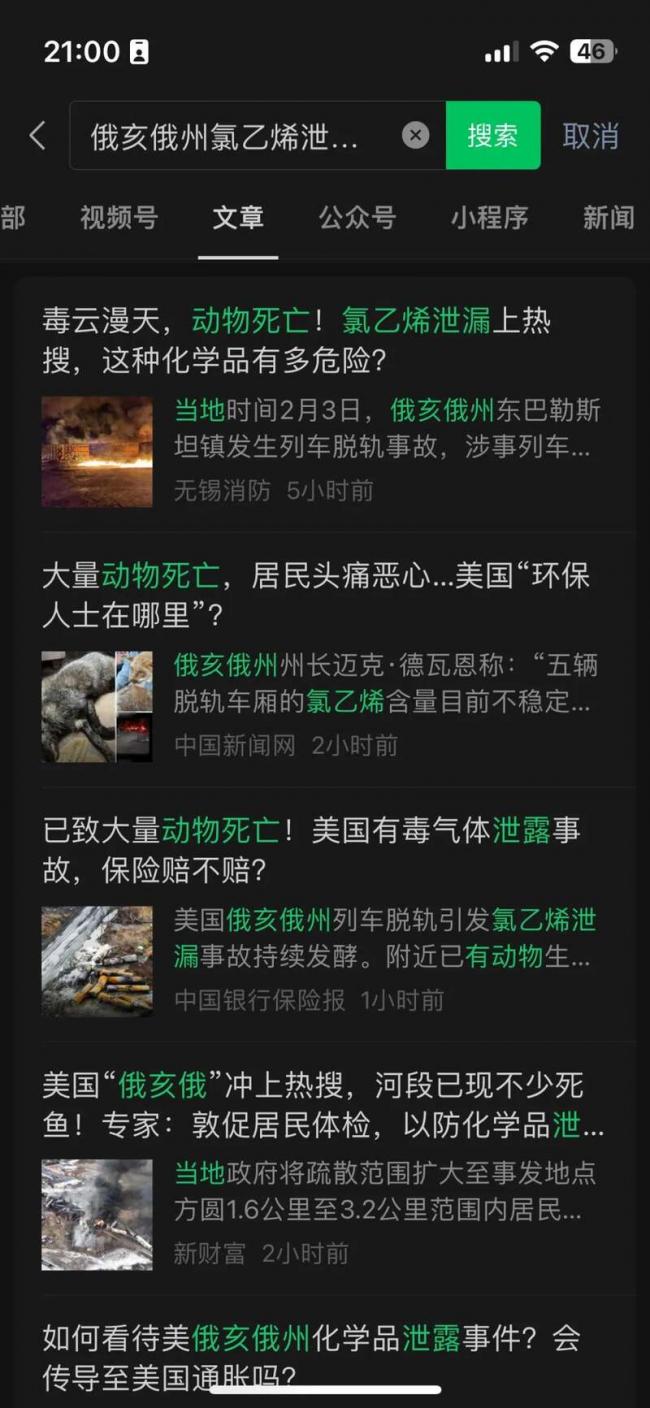Cancel the search with 取消
Viewport: 650px width, 1408px height.
590,136
